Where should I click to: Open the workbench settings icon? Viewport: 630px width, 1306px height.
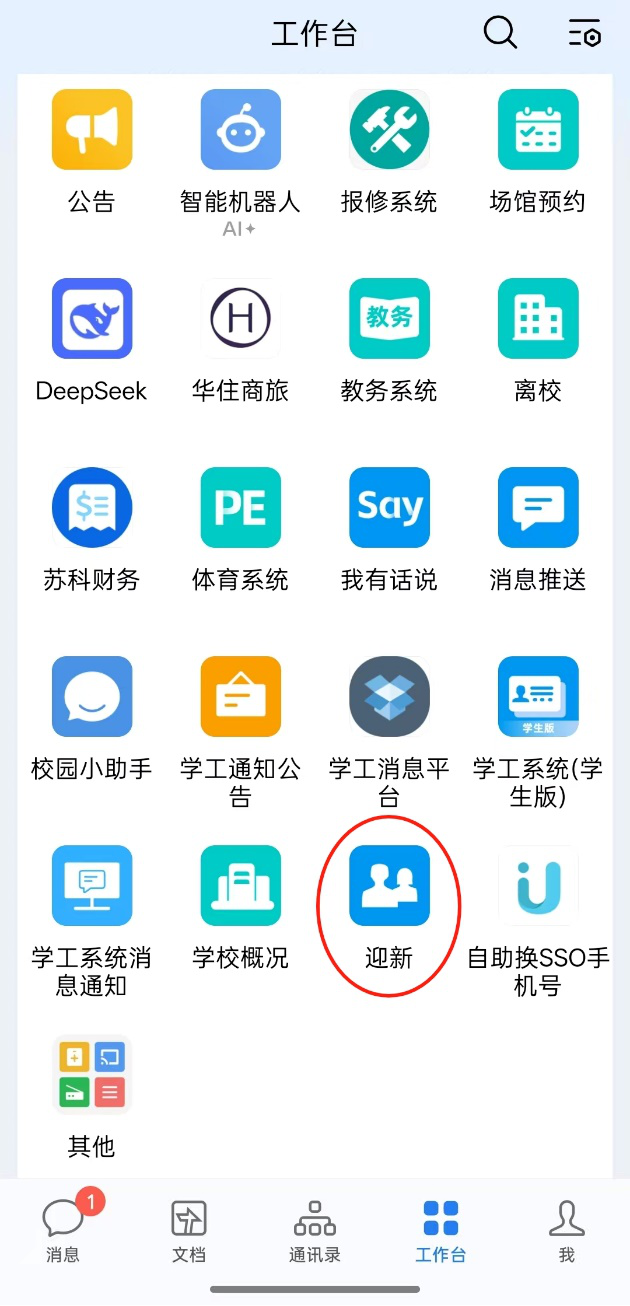[585, 33]
